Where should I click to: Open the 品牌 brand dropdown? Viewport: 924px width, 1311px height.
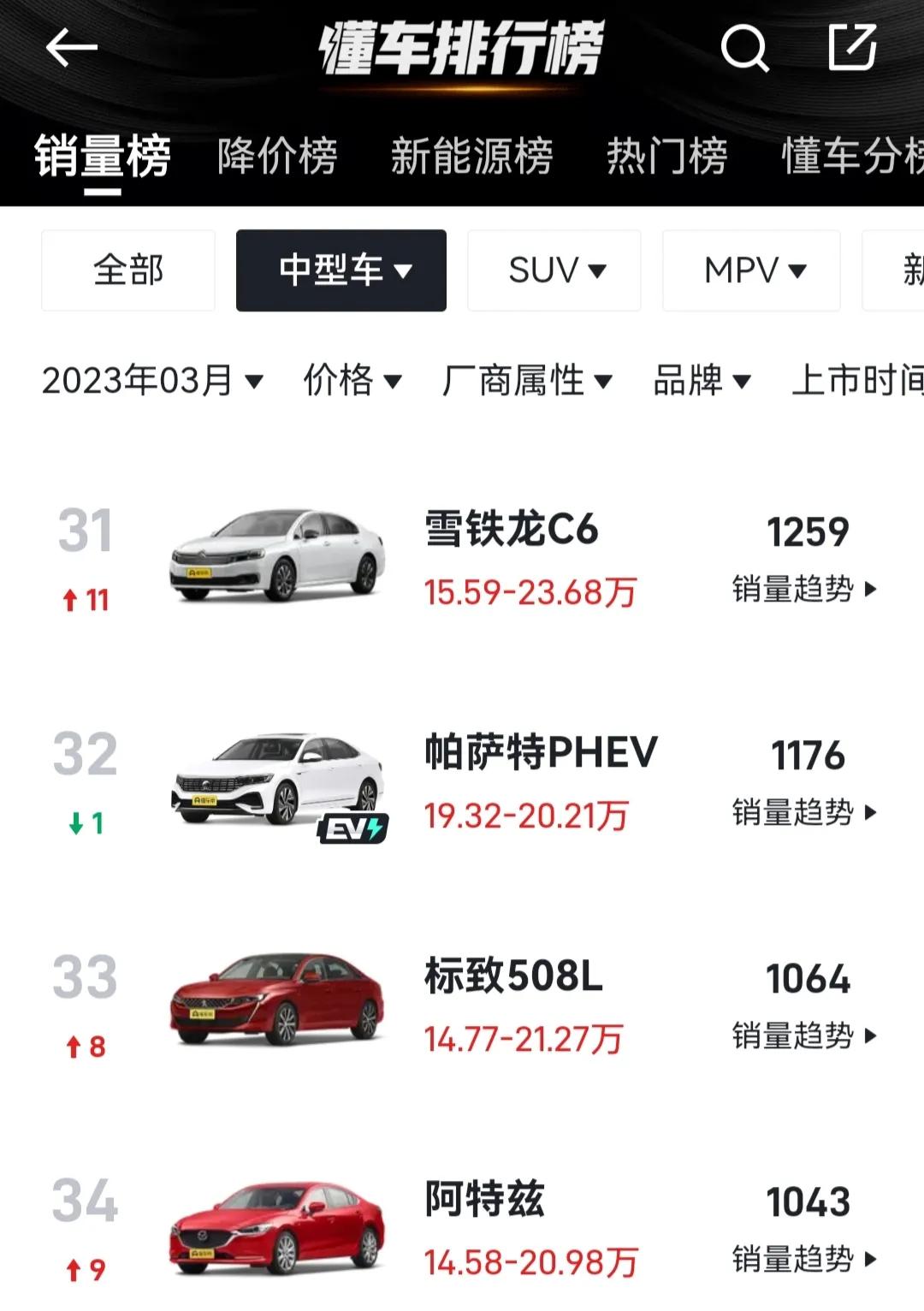[702, 382]
